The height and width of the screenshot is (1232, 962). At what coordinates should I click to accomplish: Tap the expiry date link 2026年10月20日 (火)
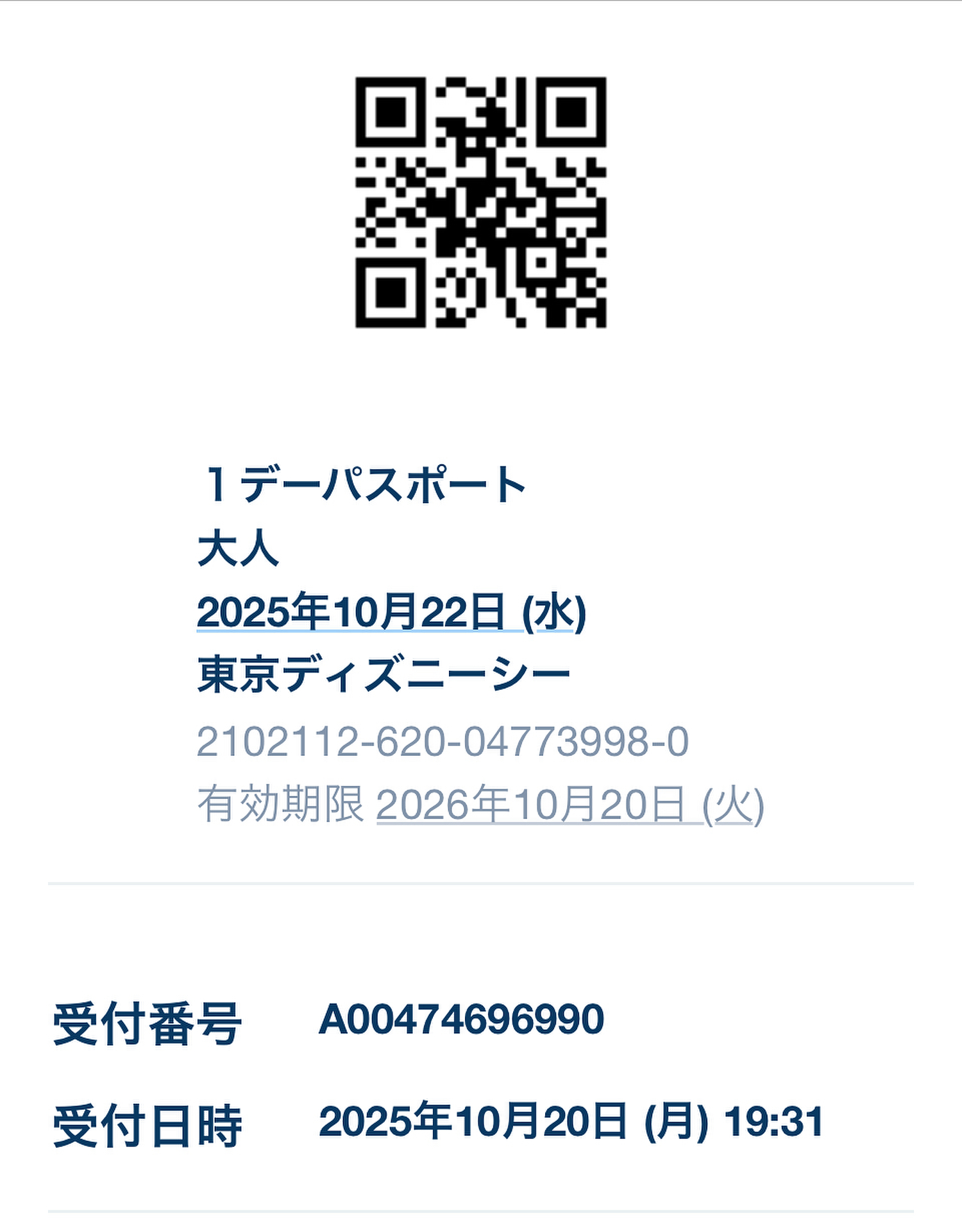coord(570,805)
